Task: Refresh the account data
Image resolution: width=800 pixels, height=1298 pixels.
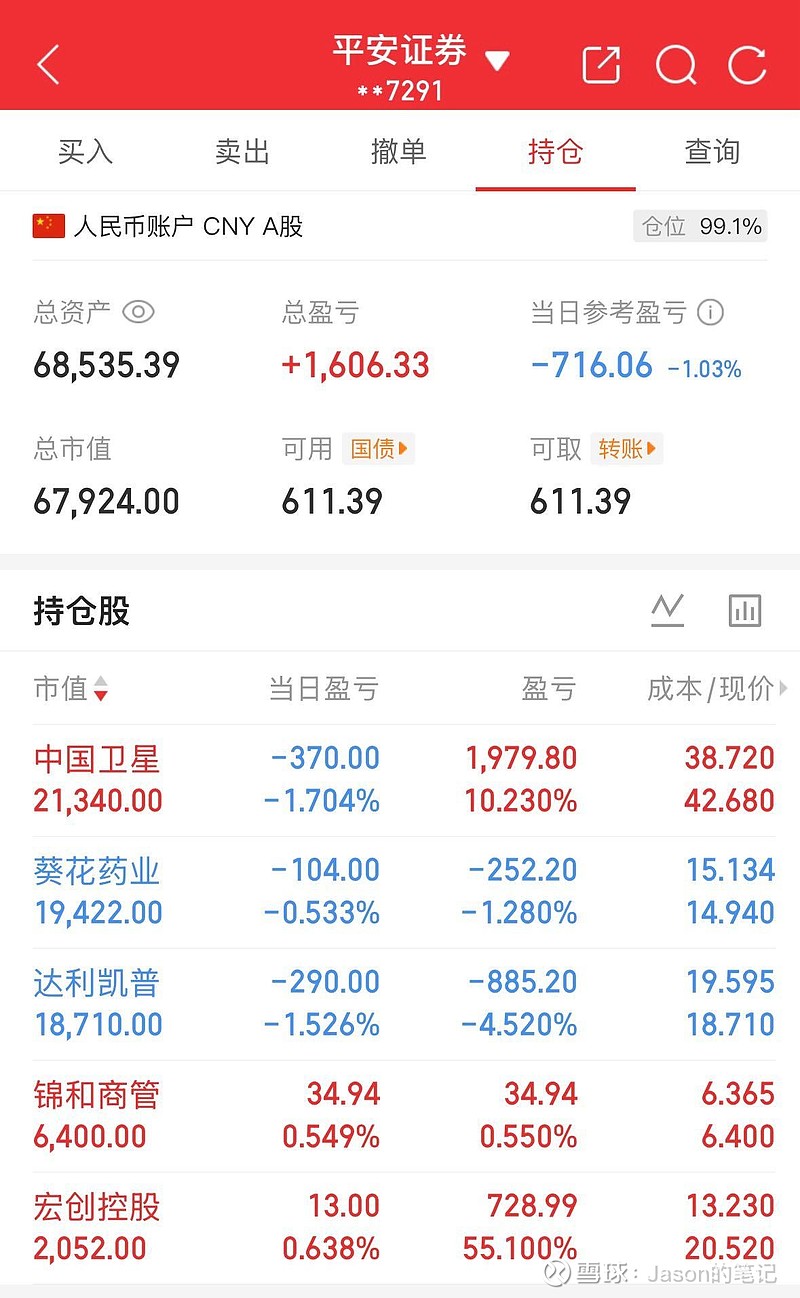Action: tap(748, 66)
